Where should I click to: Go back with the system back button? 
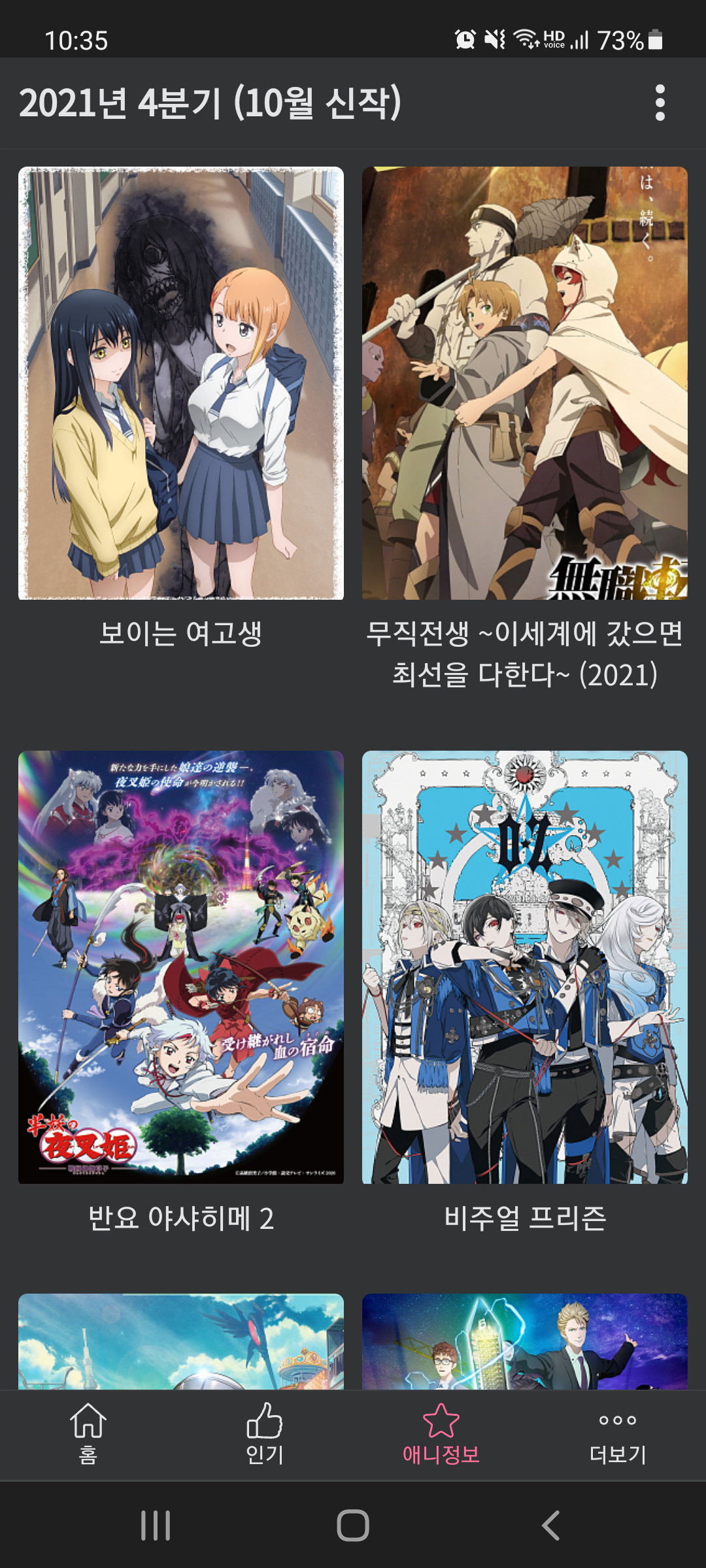click(x=551, y=1526)
